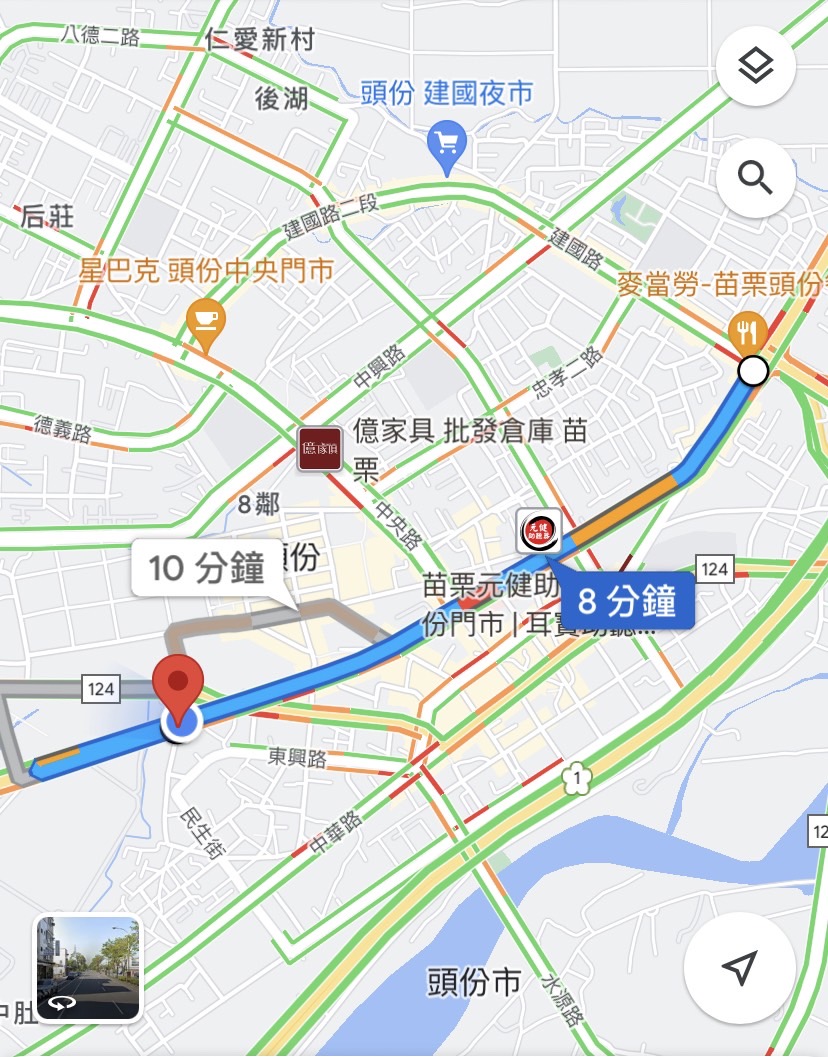This screenshot has height=1057, width=828.
Task: Open the Street View thumbnail
Action: pos(88,967)
